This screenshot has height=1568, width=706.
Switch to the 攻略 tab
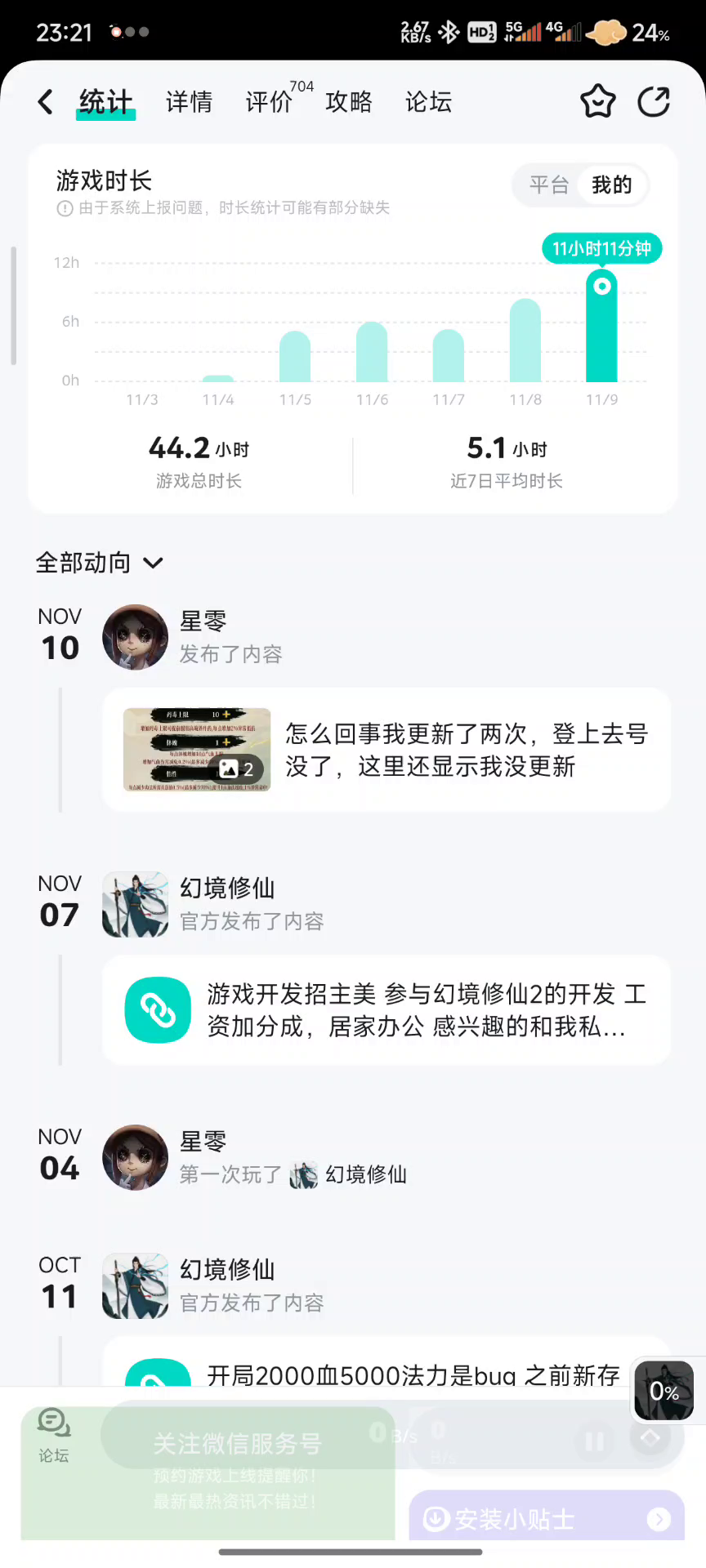pos(349,102)
